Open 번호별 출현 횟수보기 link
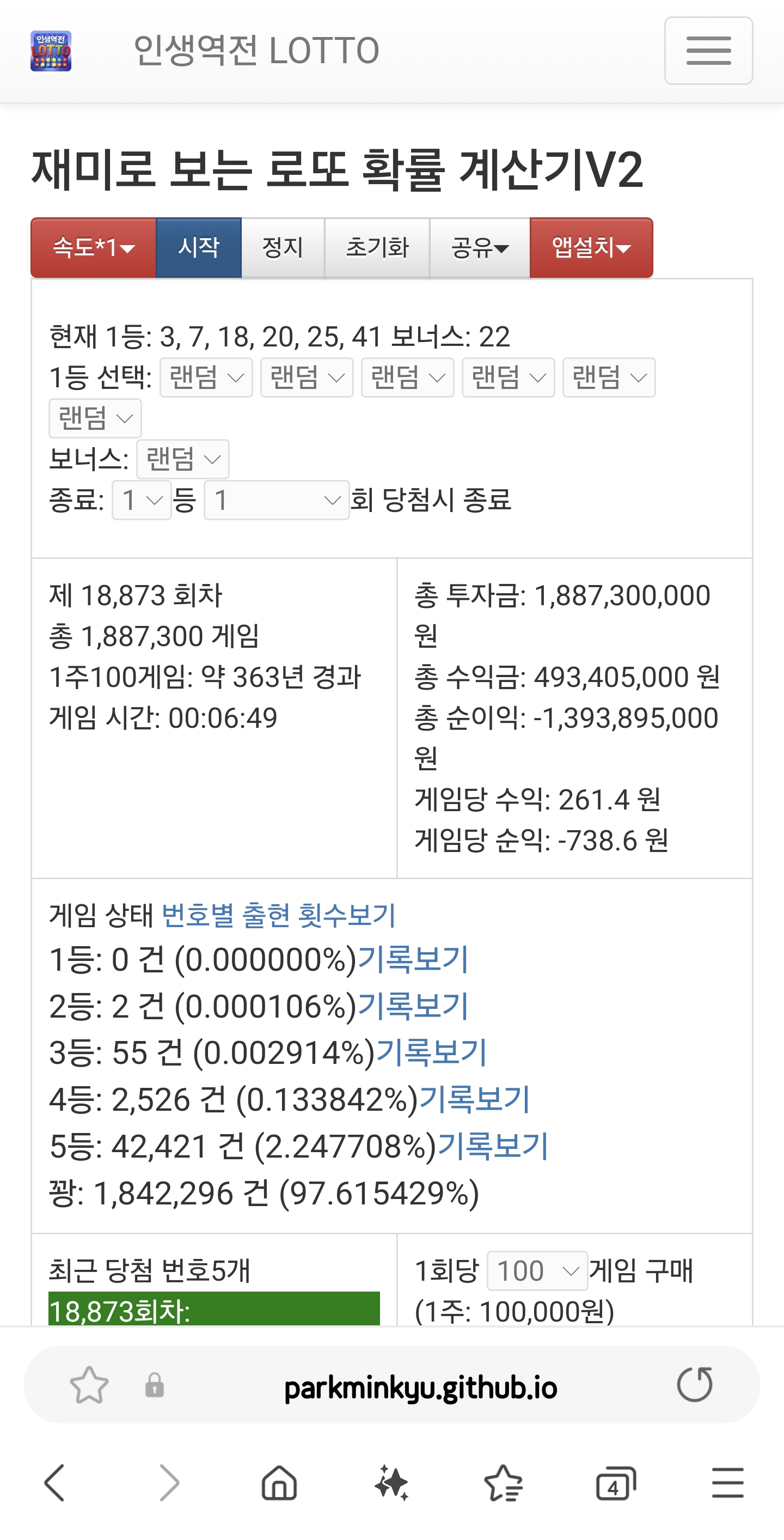This screenshot has width=784, height=1540. [279, 915]
